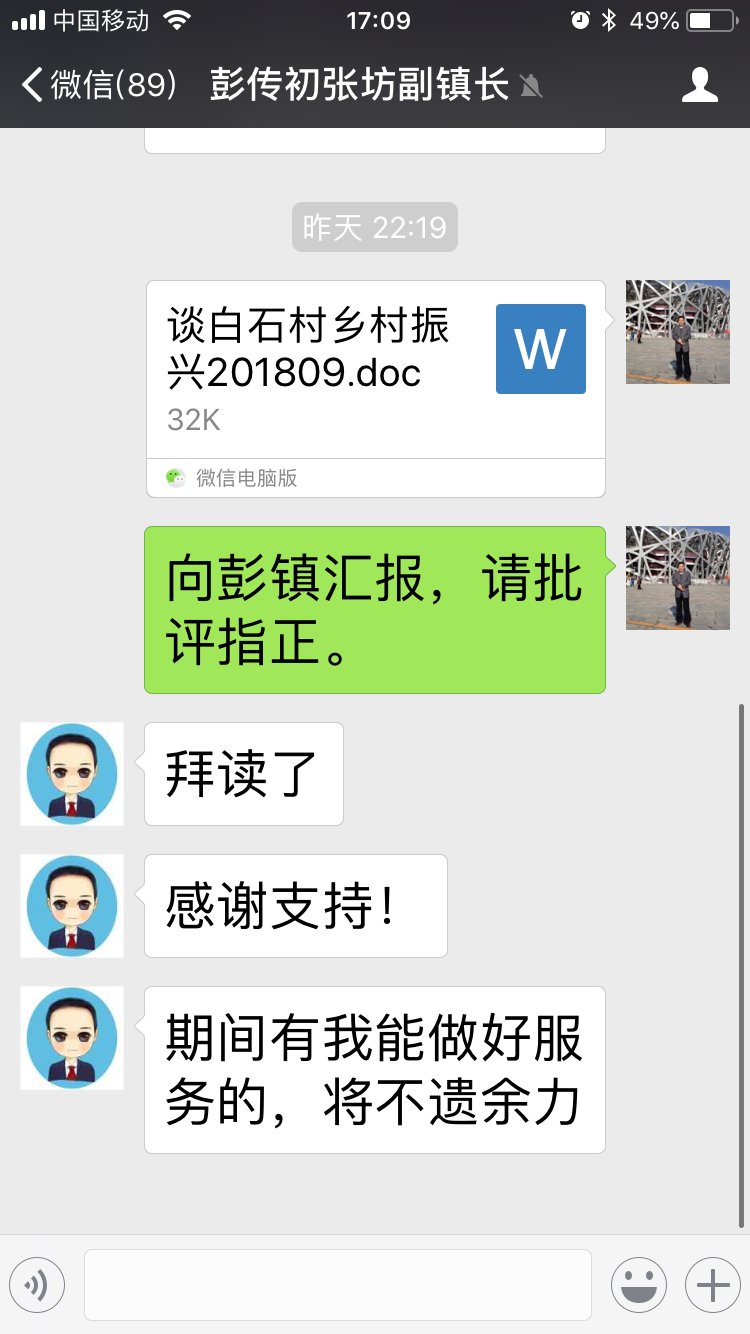The width and height of the screenshot is (750, 1334).
Task: Tap the avatar beside 拜读了
Action: (72, 774)
